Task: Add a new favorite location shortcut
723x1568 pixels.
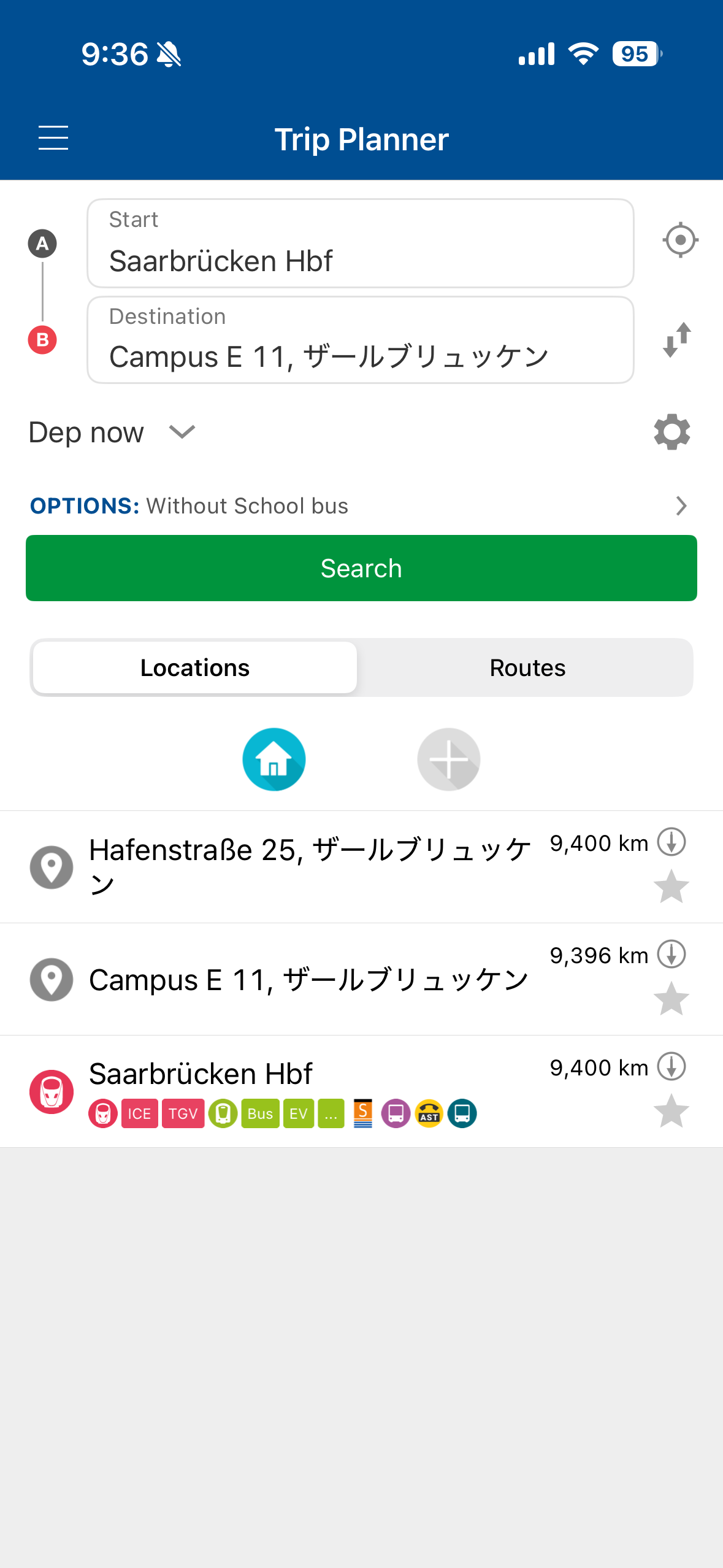Action: pyautogui.click(x=448, y=759)
